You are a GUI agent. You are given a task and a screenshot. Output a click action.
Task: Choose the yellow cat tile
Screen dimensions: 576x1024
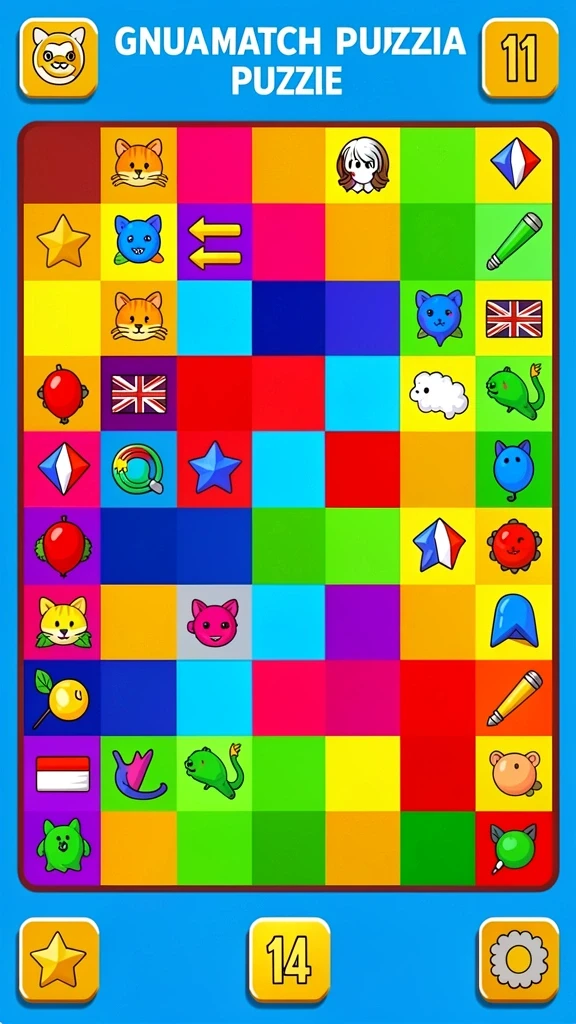[63, 621]
